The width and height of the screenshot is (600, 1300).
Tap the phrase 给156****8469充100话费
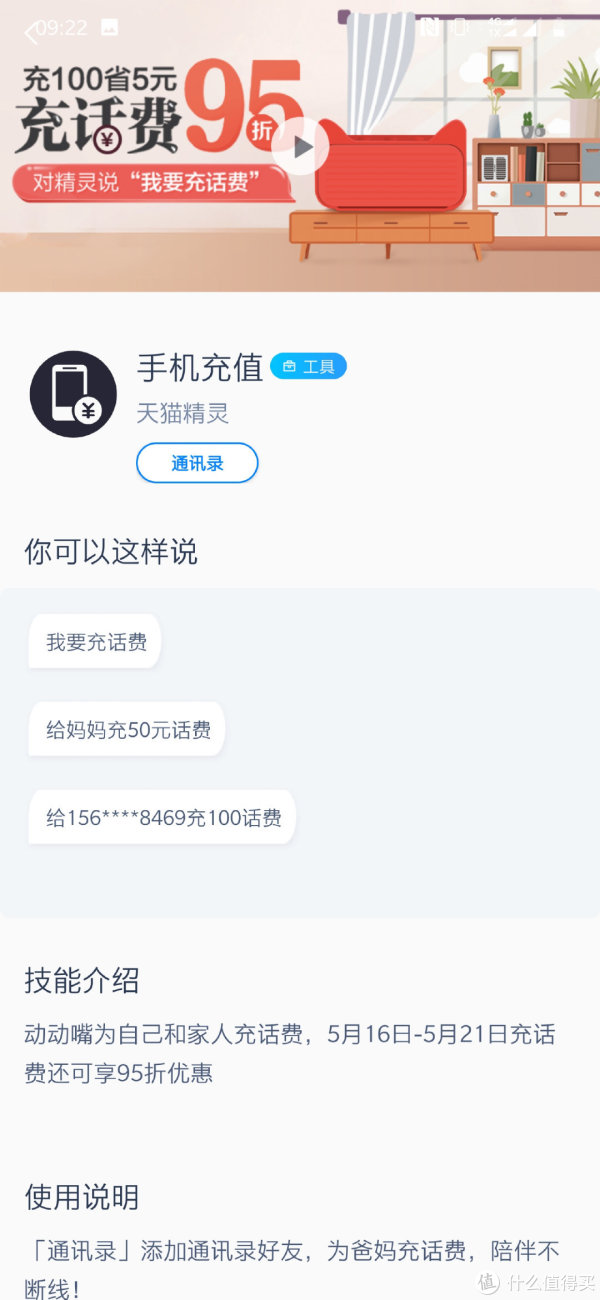[163, 818]
